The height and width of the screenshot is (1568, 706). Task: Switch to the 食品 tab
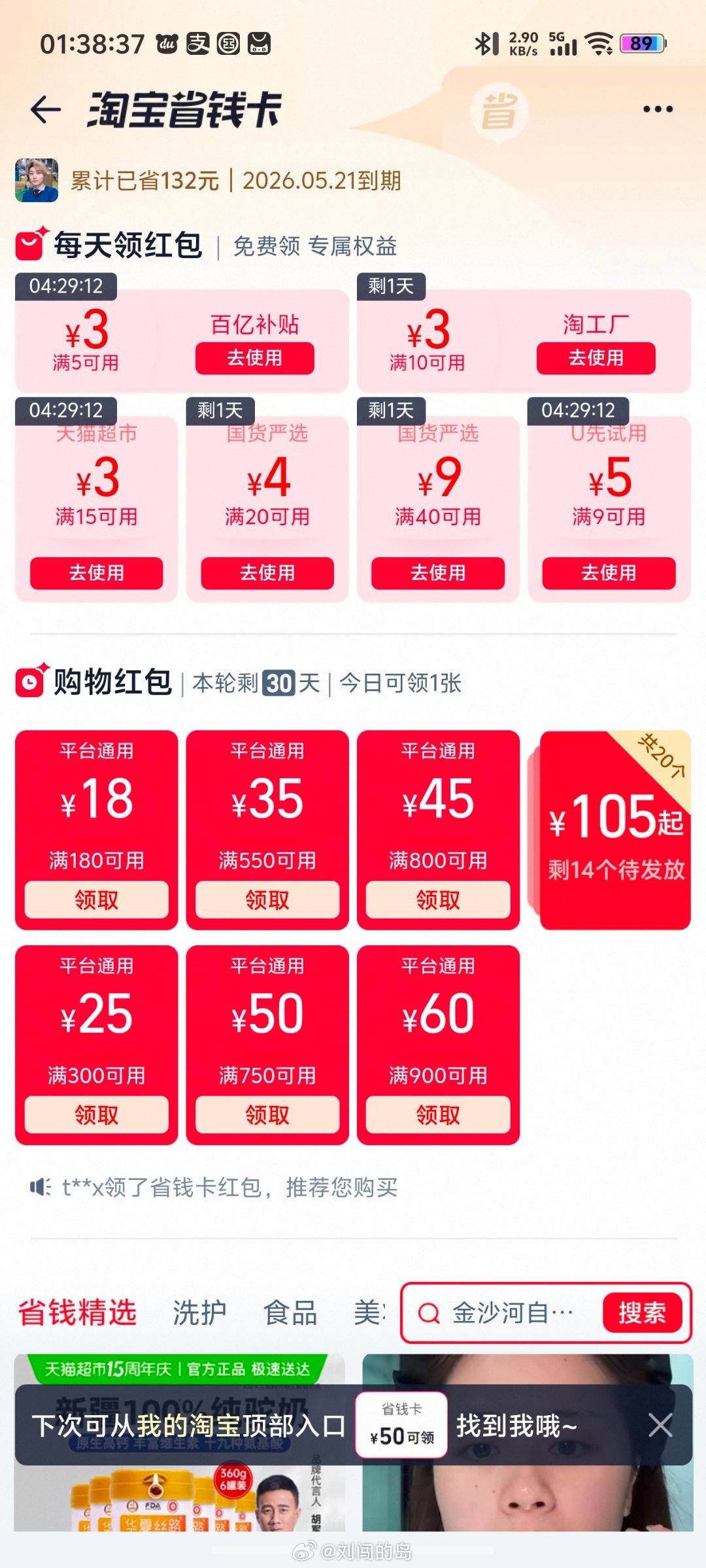click(x=290, y=1313)
